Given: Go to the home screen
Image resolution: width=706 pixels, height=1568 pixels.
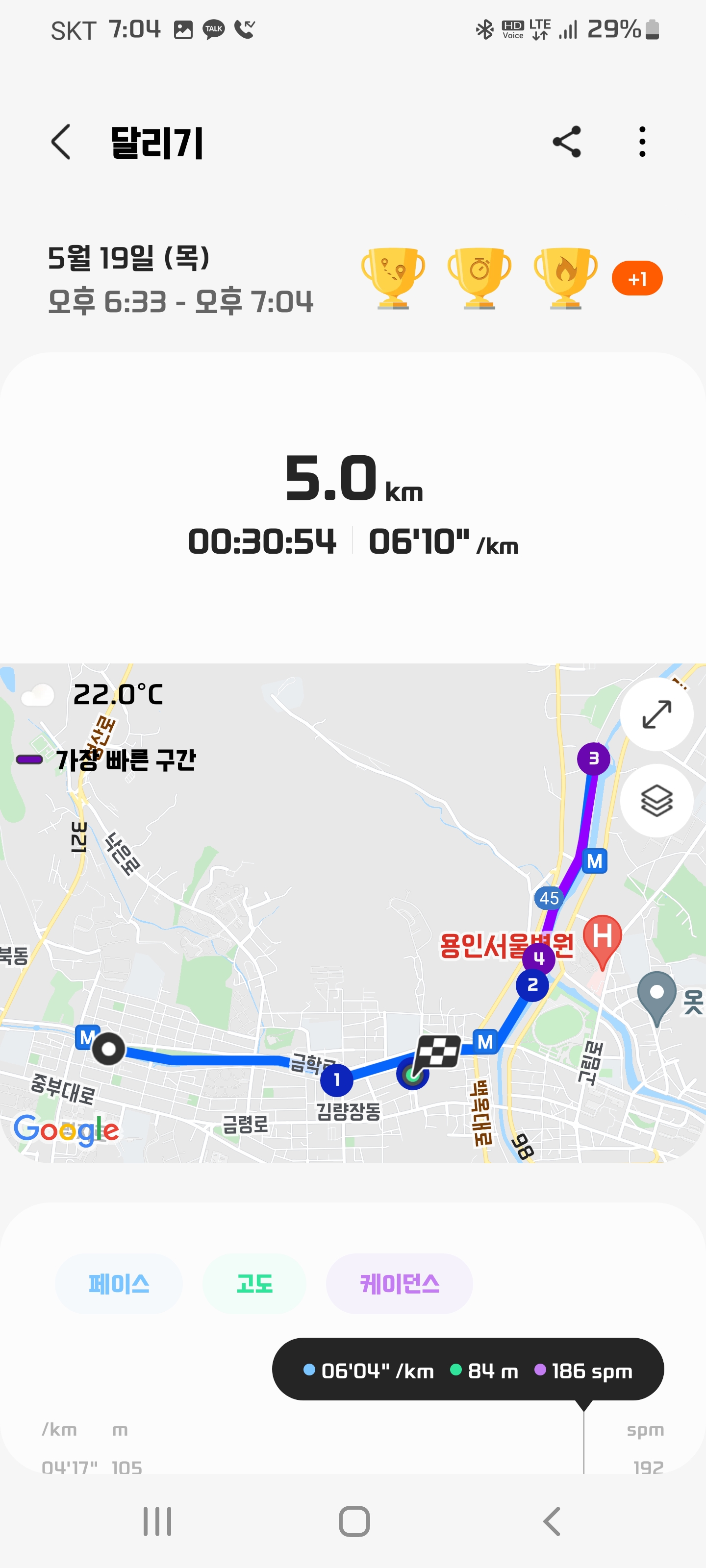Looking at the screenshot, I should 354,1521.
